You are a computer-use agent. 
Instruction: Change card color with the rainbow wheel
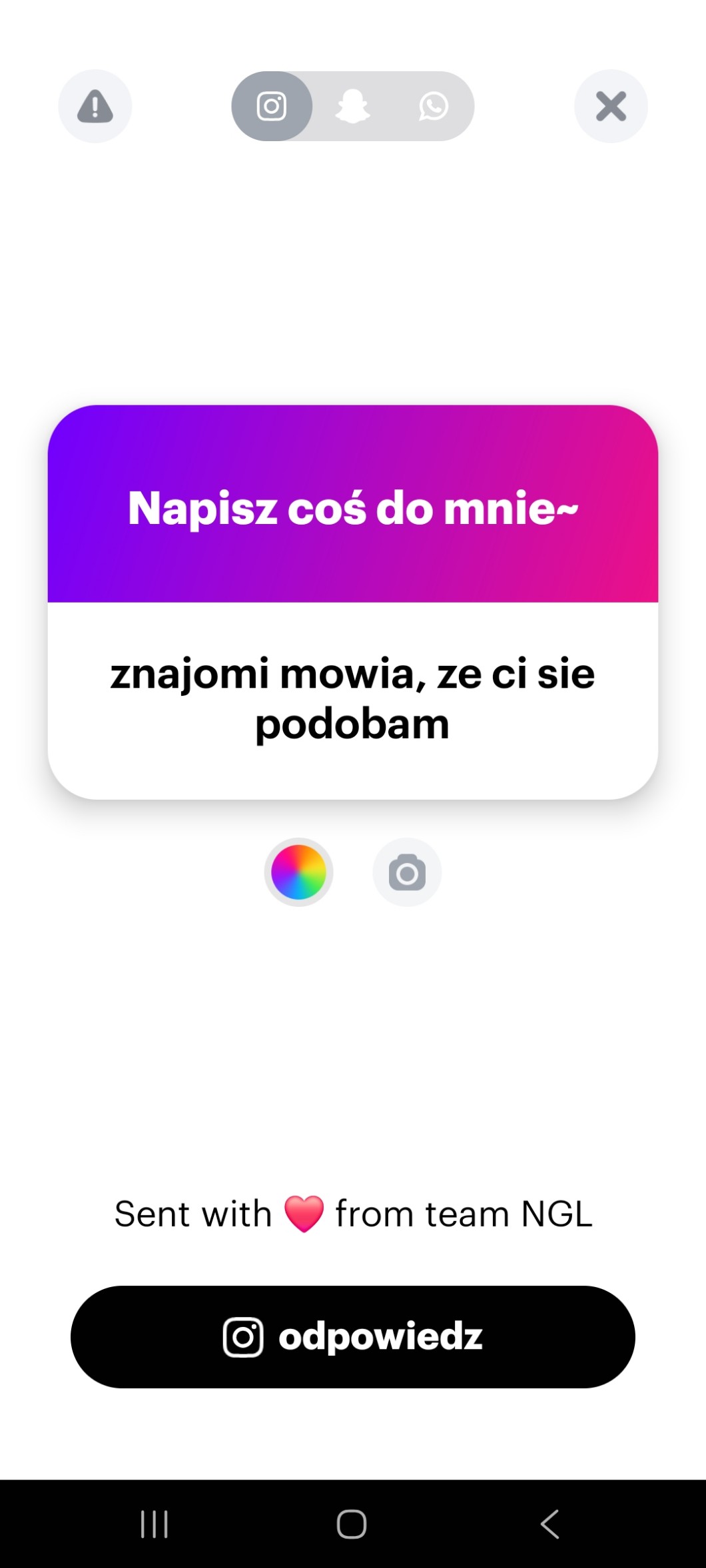298,872
